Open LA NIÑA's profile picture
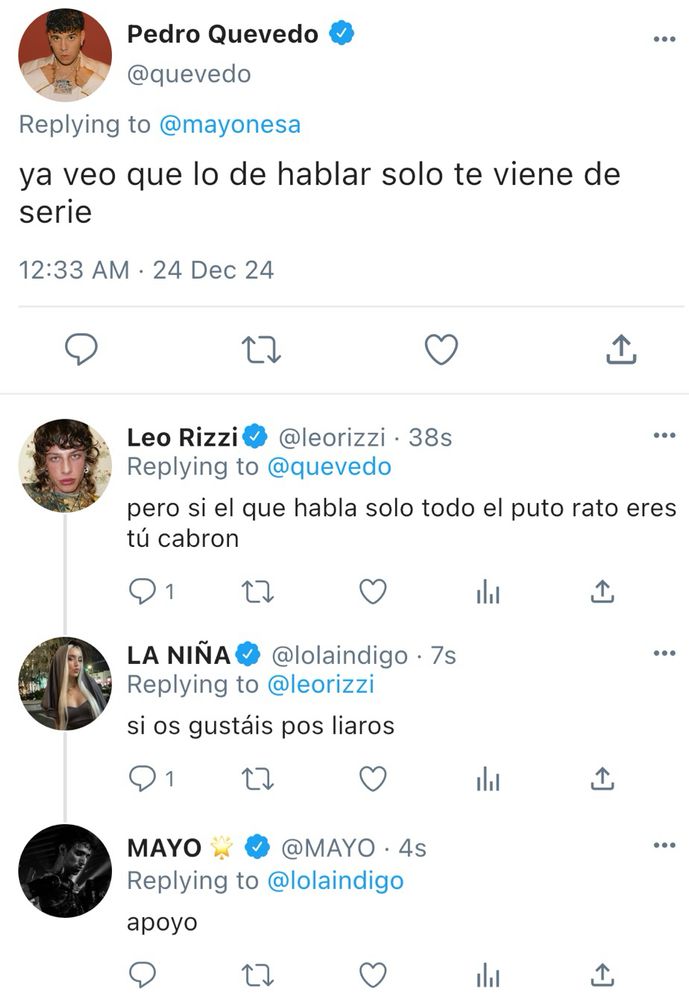The width and height of the screenshot is (689, 1000). coord(65,683)
